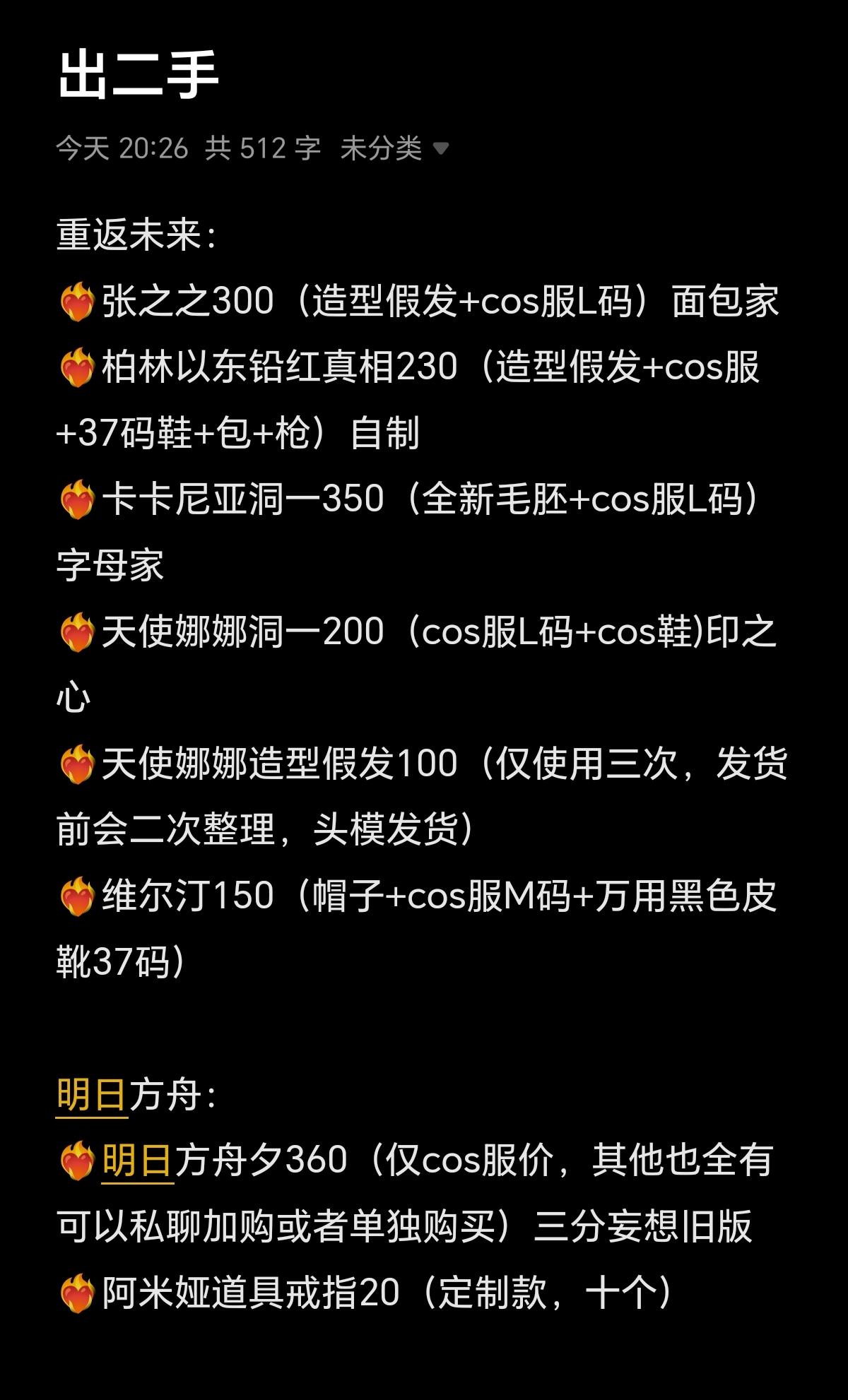
Task: Click the fire-heart emoji next to 维尔汀150
Action: (78, 895)
